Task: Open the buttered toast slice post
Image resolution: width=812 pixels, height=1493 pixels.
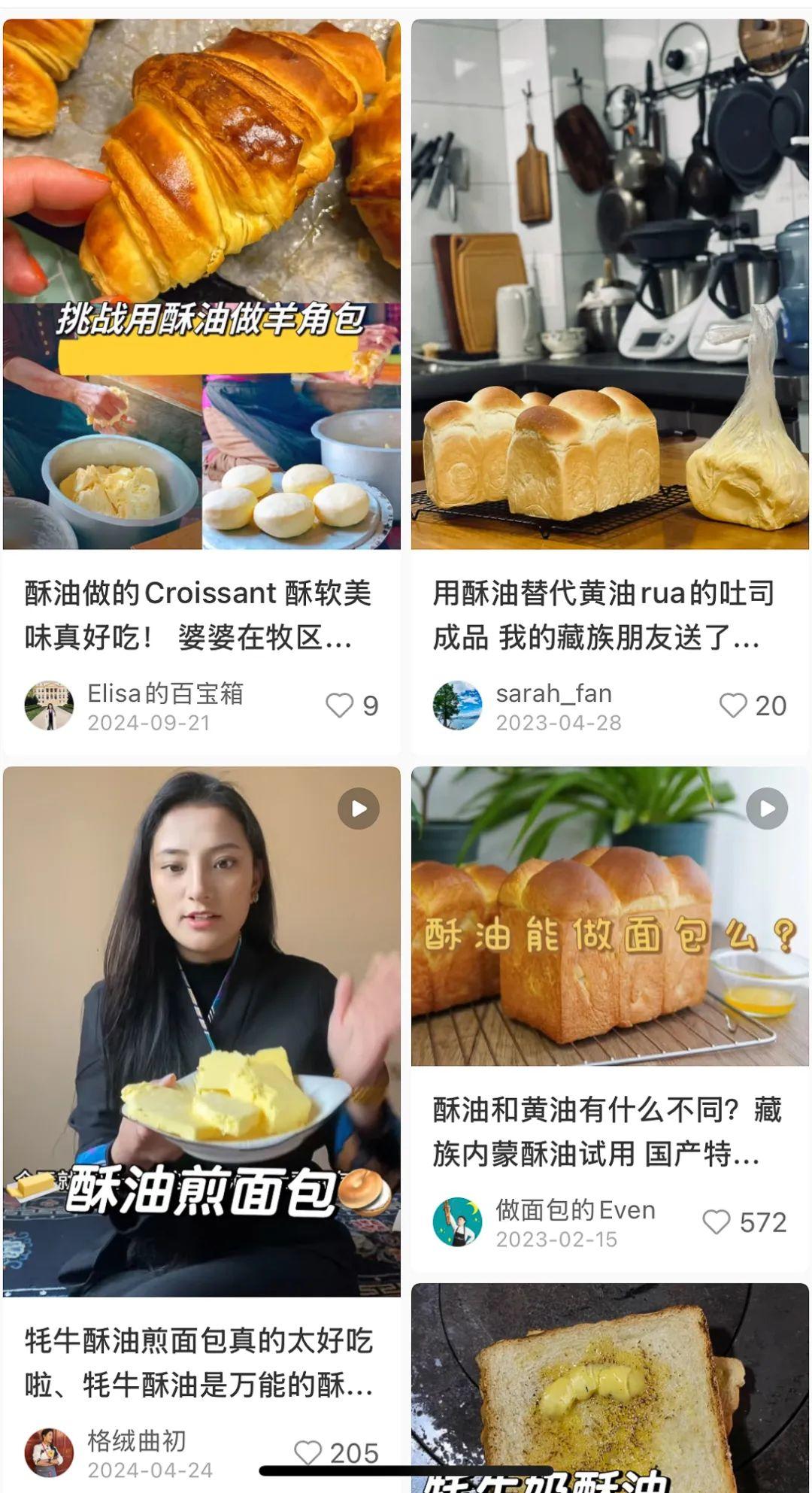Action: (610, 1391)
